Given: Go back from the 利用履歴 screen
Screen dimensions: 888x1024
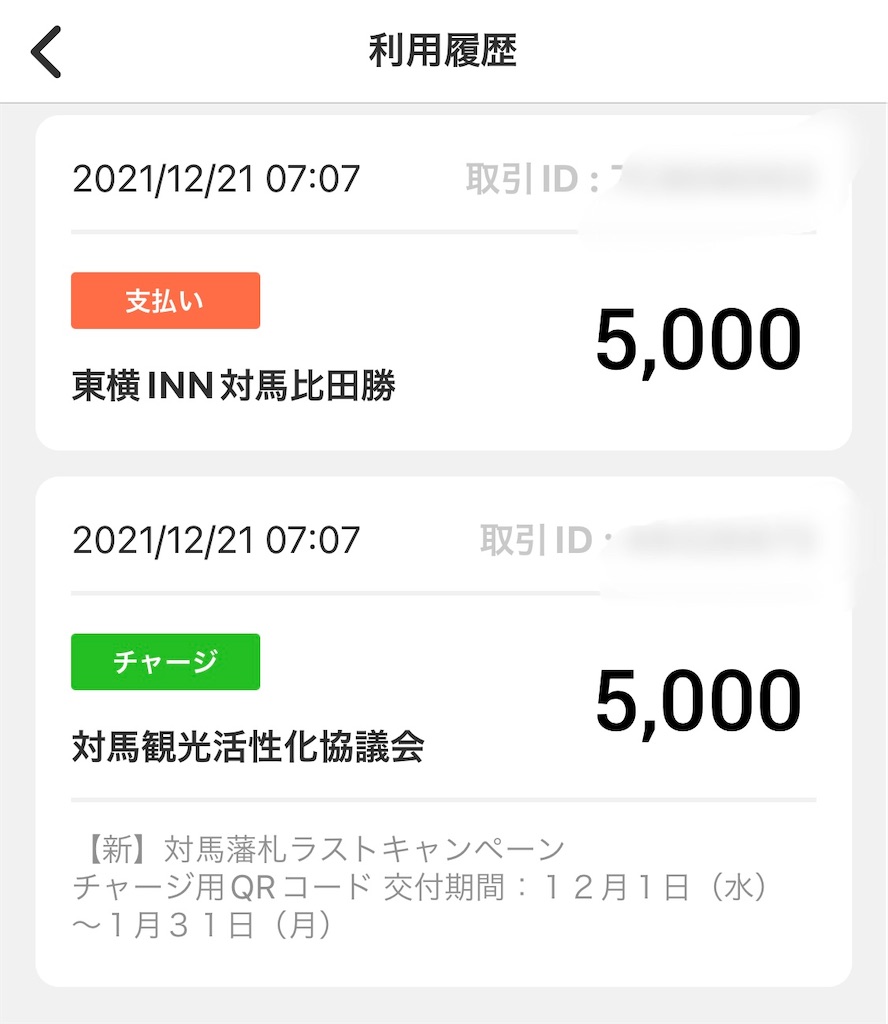Looking at the screenshot, I should coord(47,52).
